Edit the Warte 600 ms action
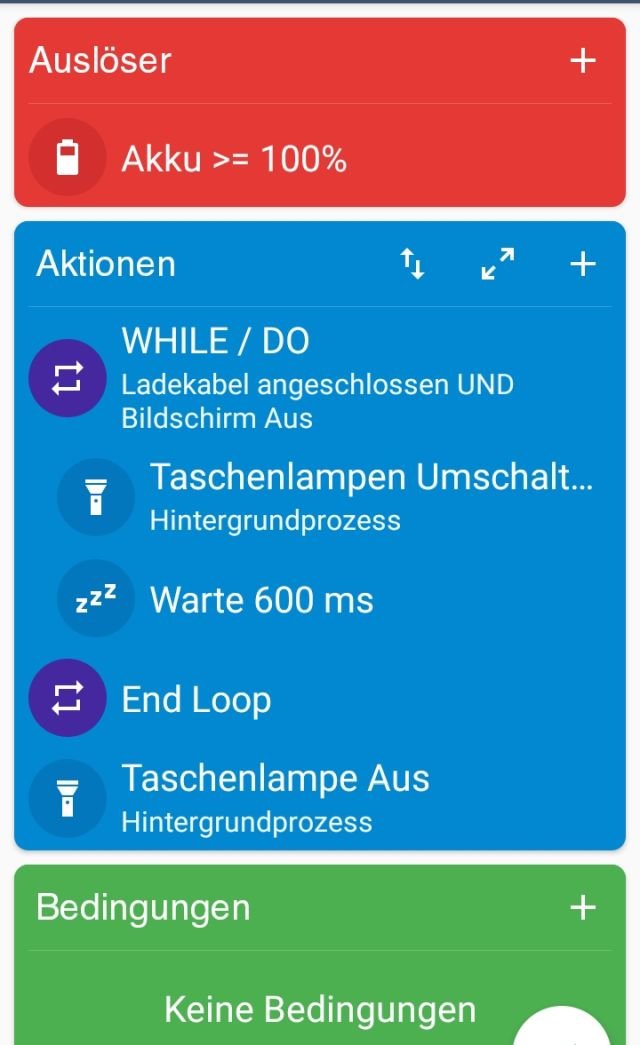Image resolution: width=640 pixels, height=1045 pixels. tap(333, 598)
